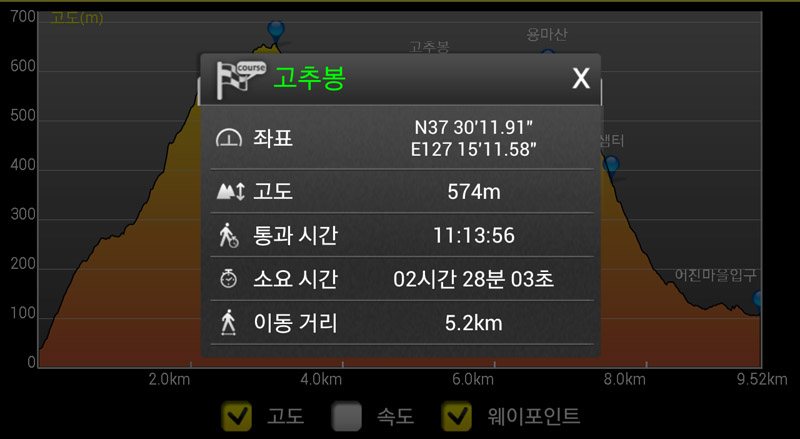Select the 샘터 waypoint marker on the graph
Screen dimensions: 800x439
(x=612, y=163)
